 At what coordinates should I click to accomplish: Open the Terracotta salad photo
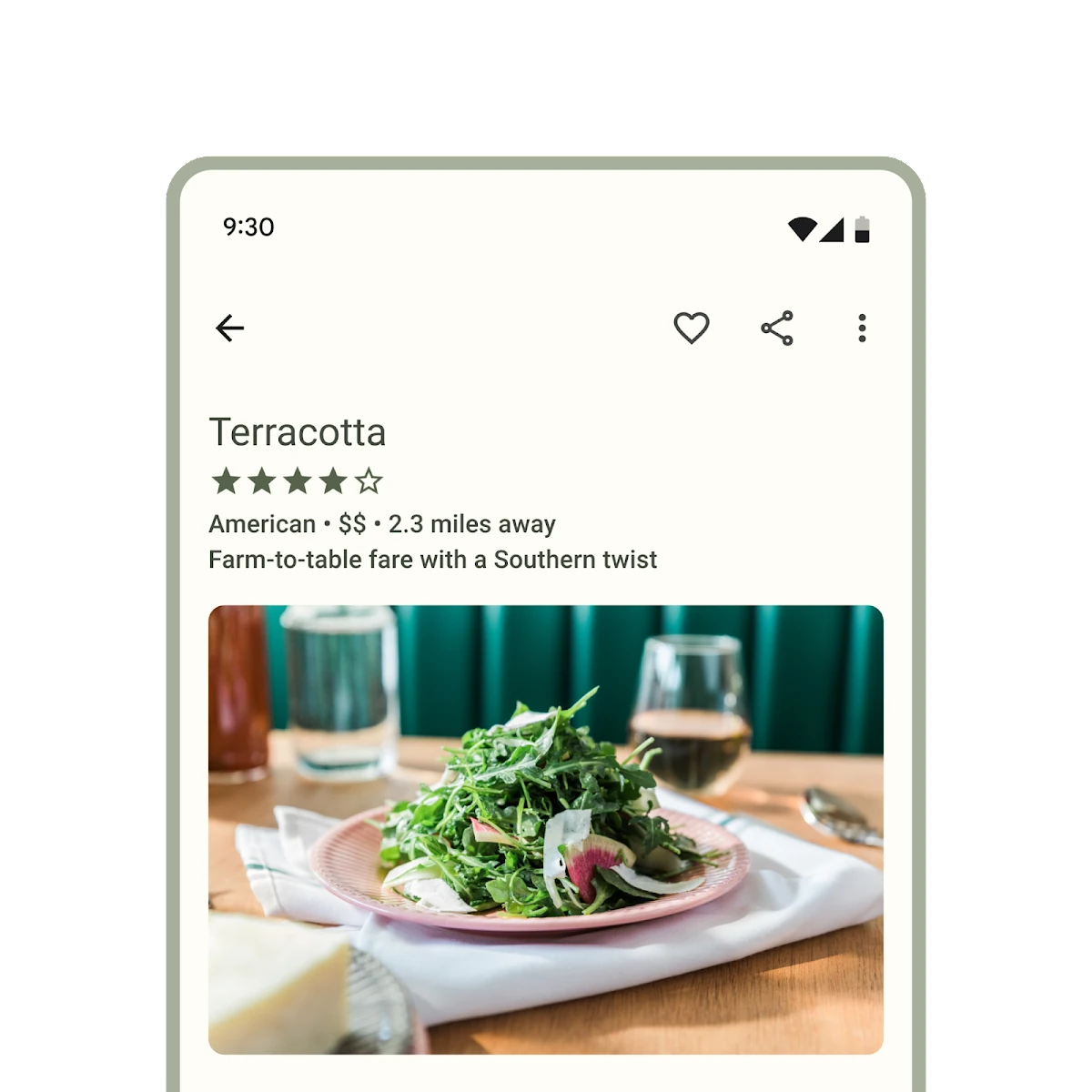pos(546,828)
